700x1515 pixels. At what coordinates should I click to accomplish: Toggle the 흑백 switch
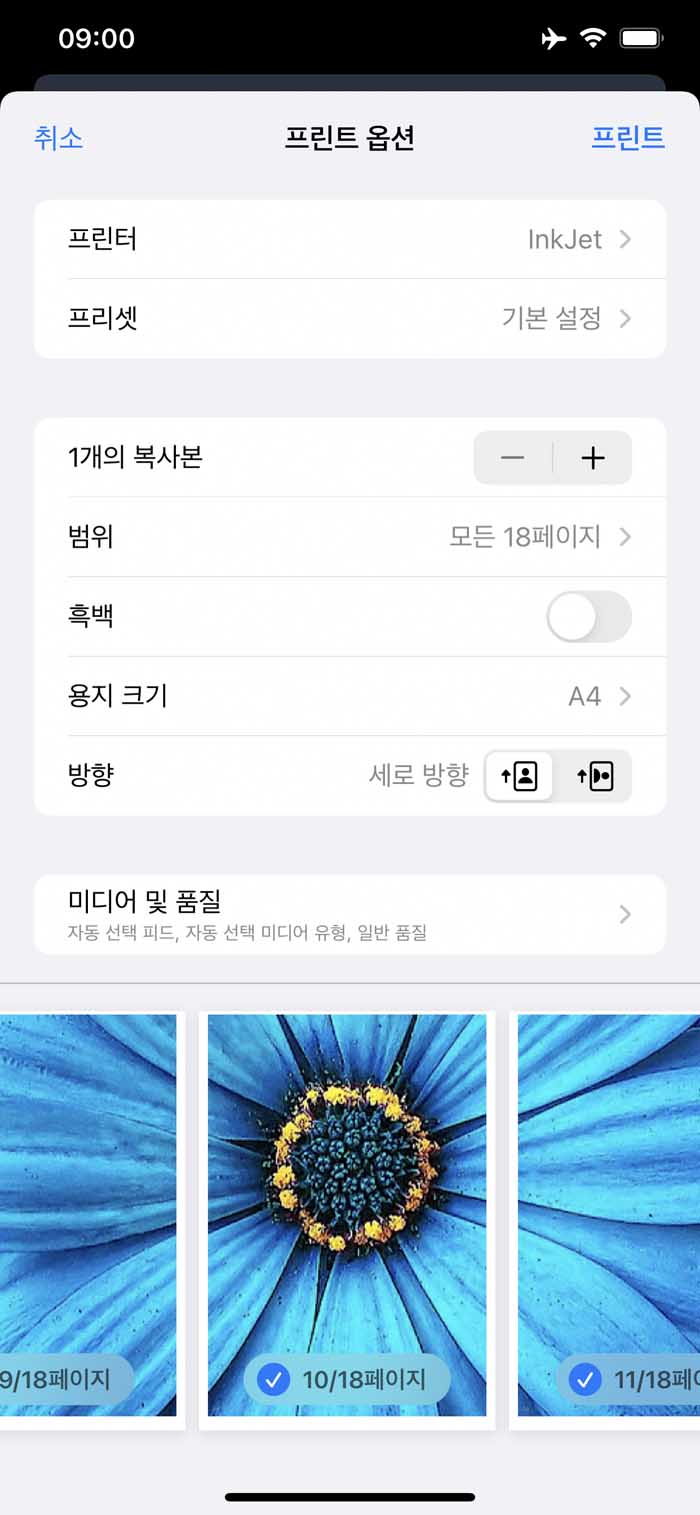pyautogui.click(x=589, y=617)
